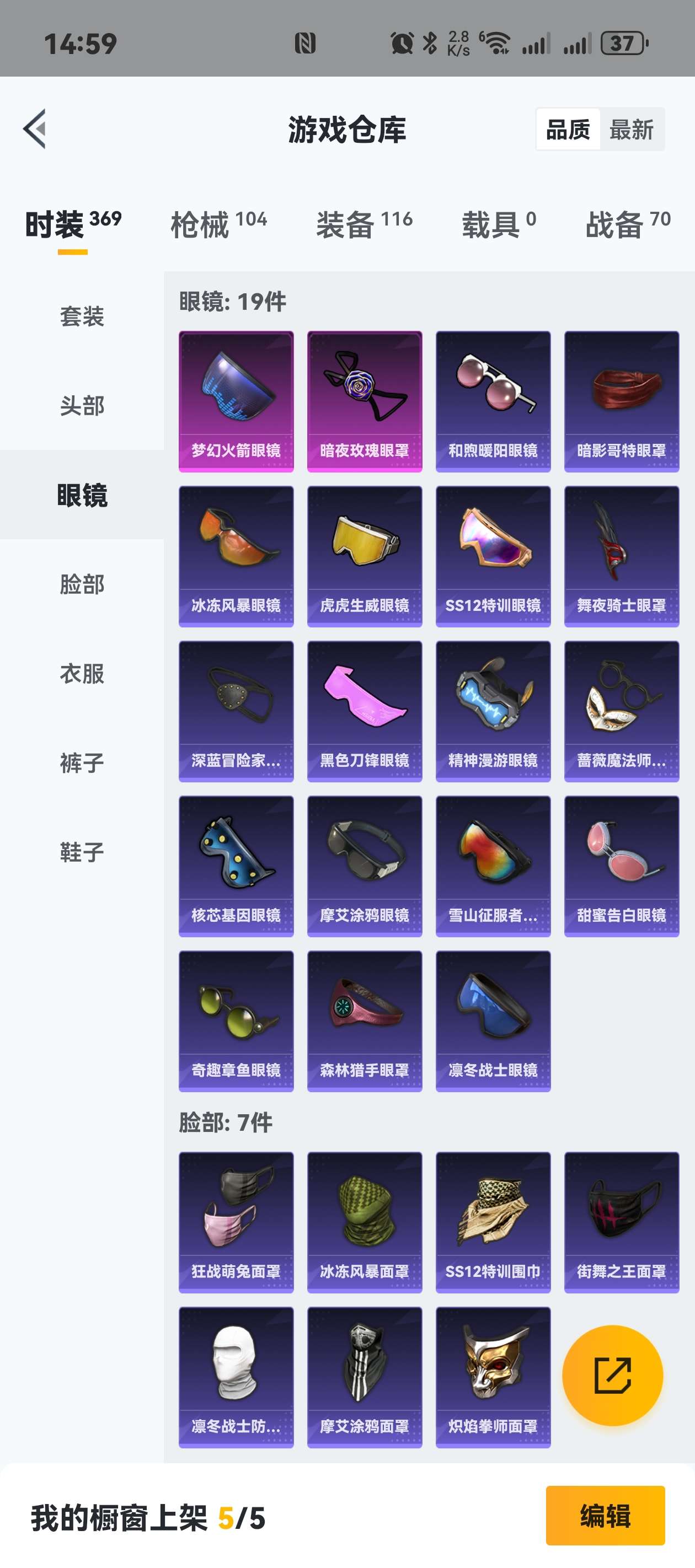Sort by 品质

coord(568,130)
